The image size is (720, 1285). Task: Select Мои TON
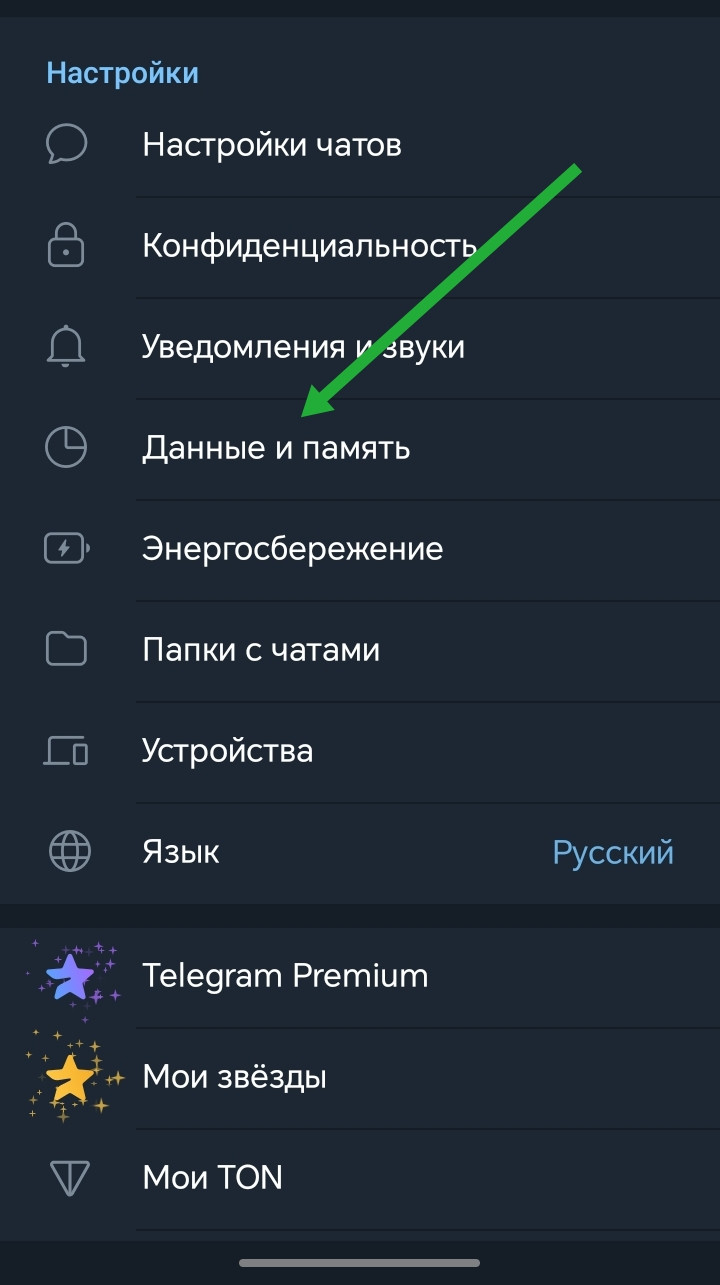pyautogui.click(x=212, y=1177)
